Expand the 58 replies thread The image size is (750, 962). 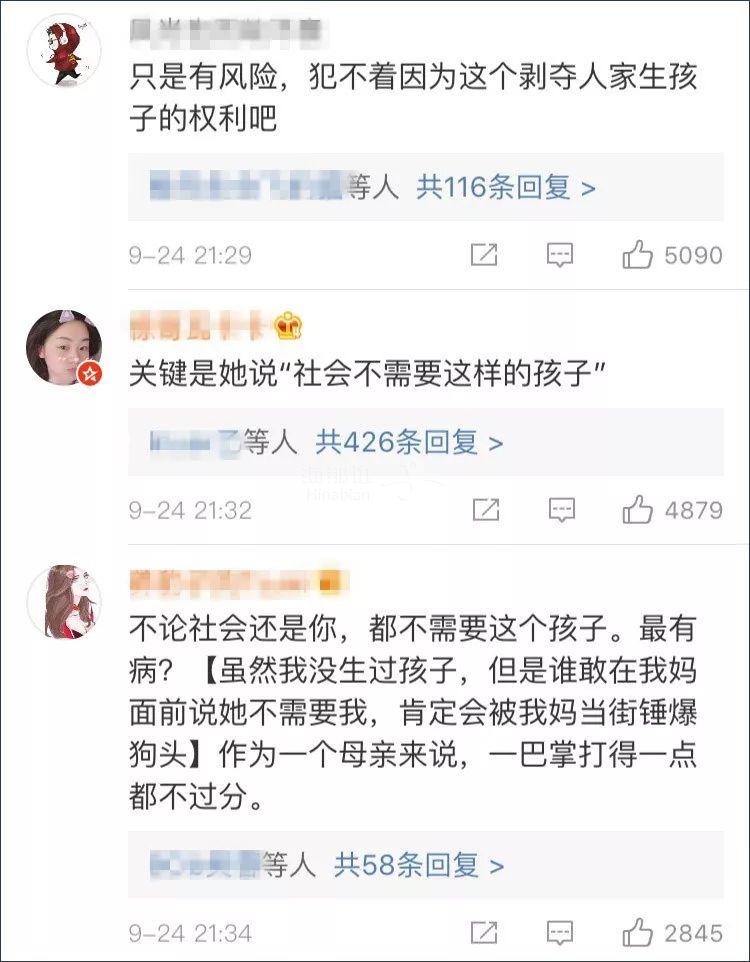[418, 865]
